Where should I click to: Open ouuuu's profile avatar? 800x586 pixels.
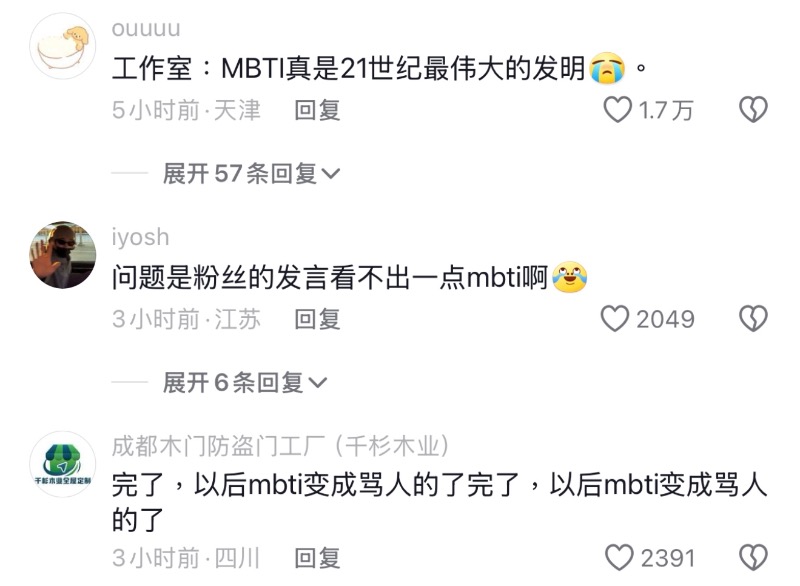pyautogui.click(x=63, y=46)
